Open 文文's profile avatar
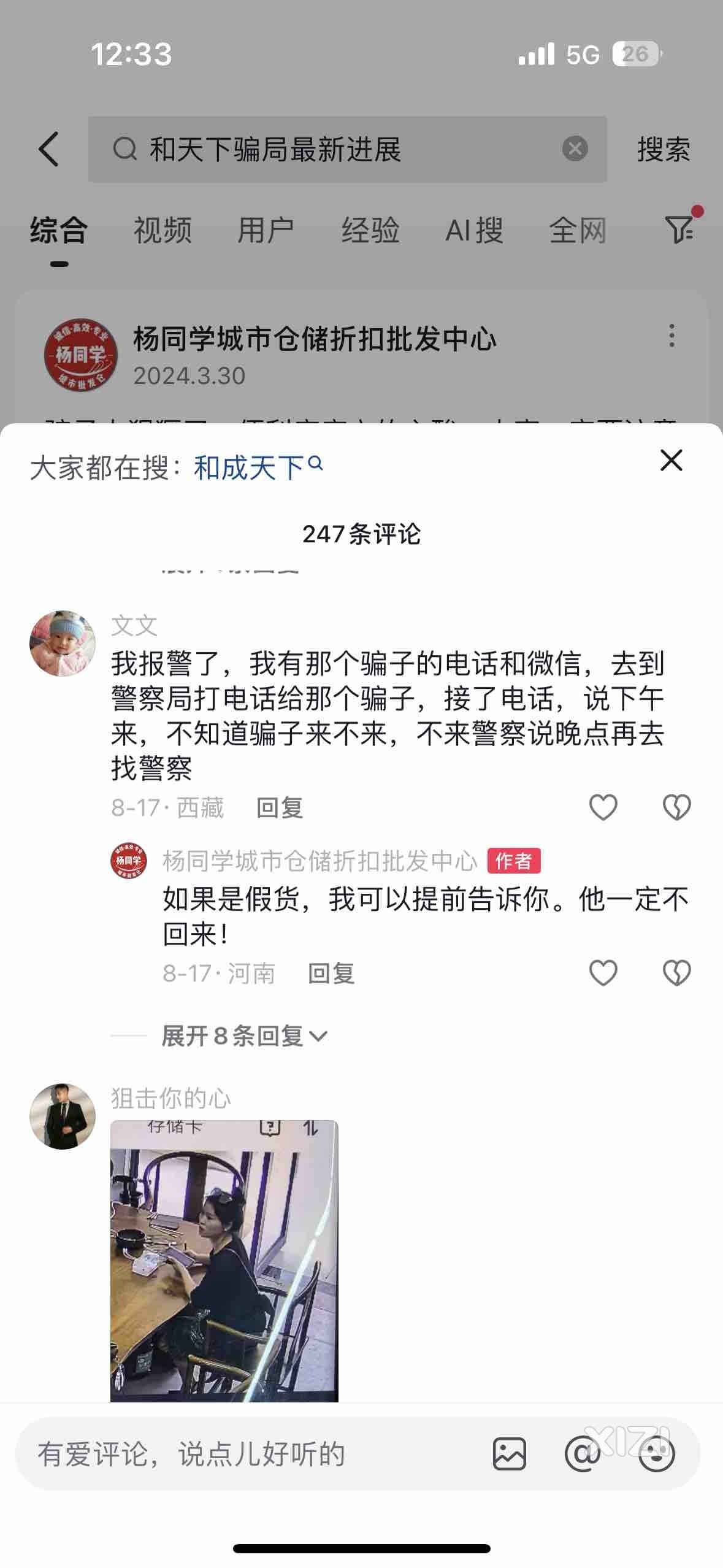 pyautogui.click(x=63, y=643)
